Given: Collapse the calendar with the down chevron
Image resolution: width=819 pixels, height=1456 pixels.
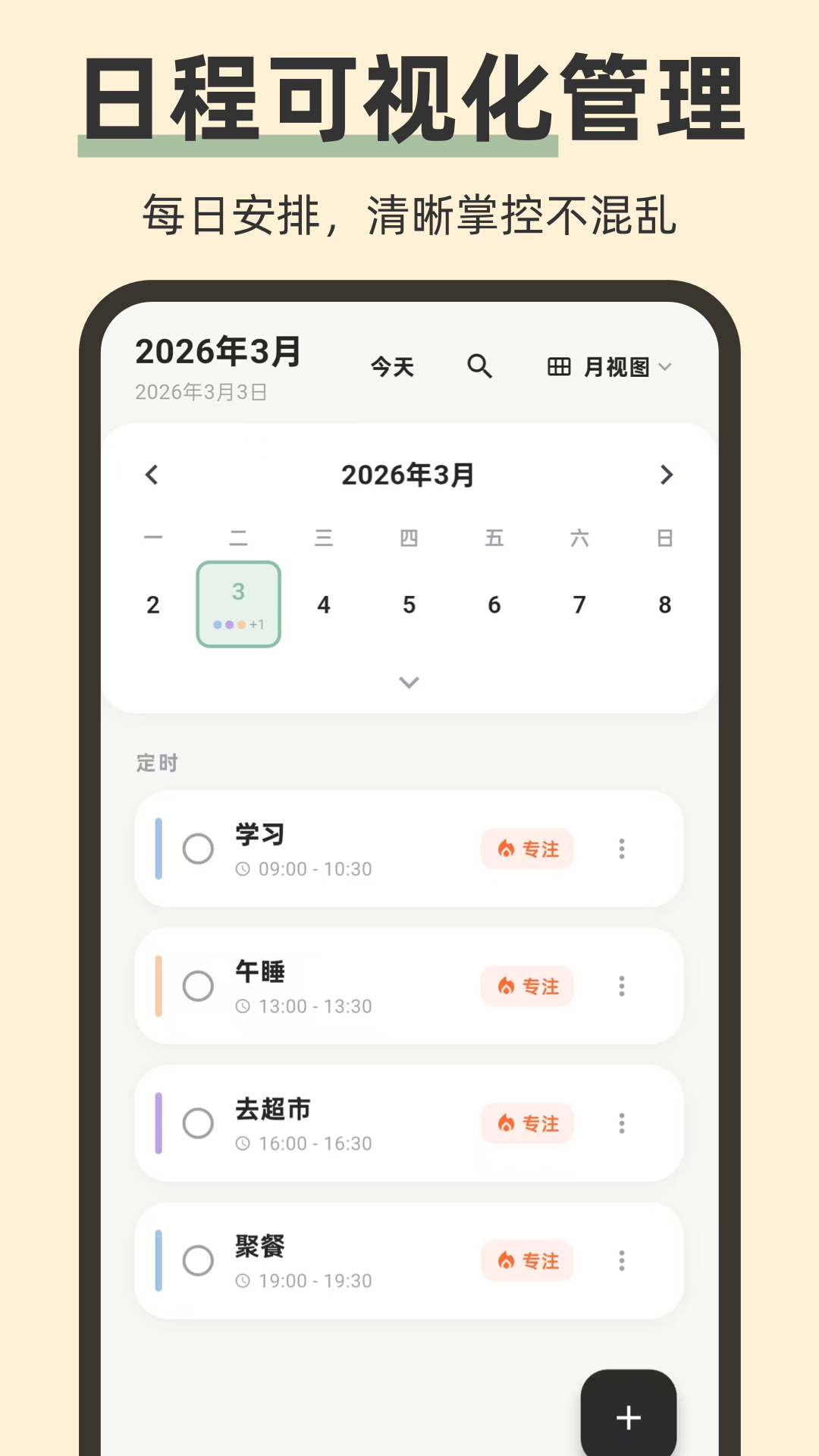Looking at the screenshot, I should tap(409, 682).
